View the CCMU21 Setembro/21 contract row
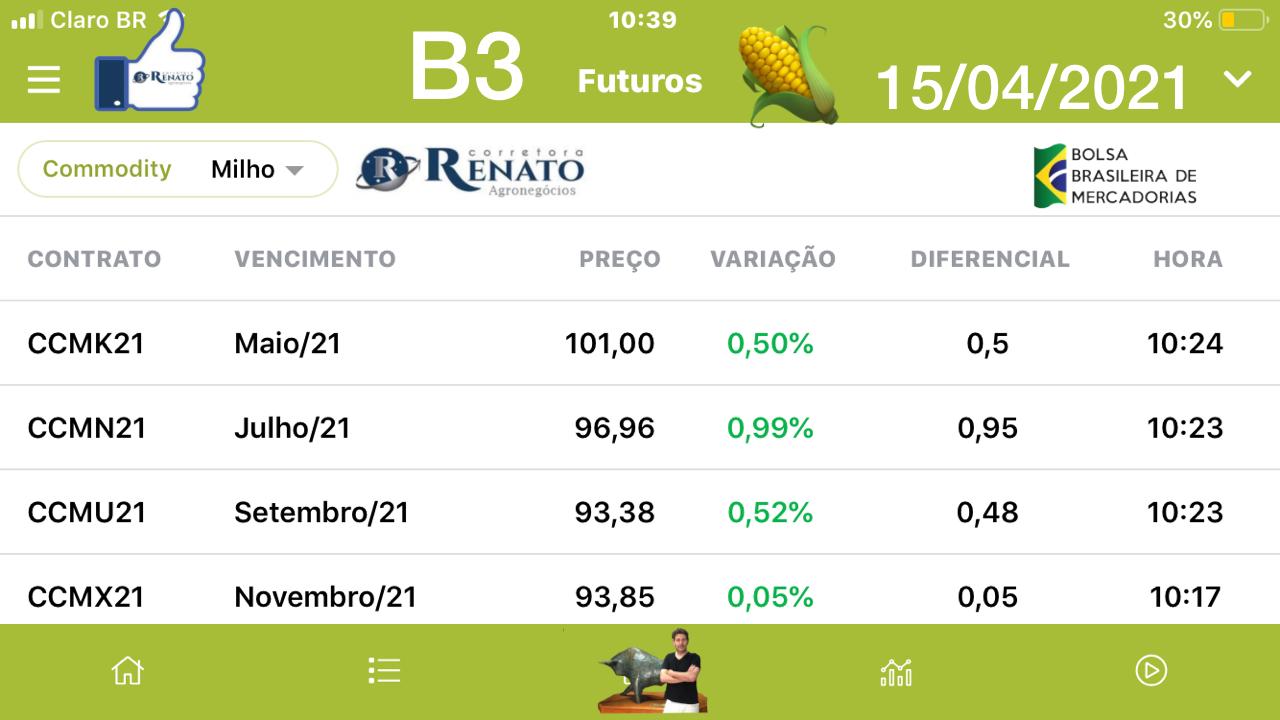Screen dimensions: 1280x720 click(640, 512)
